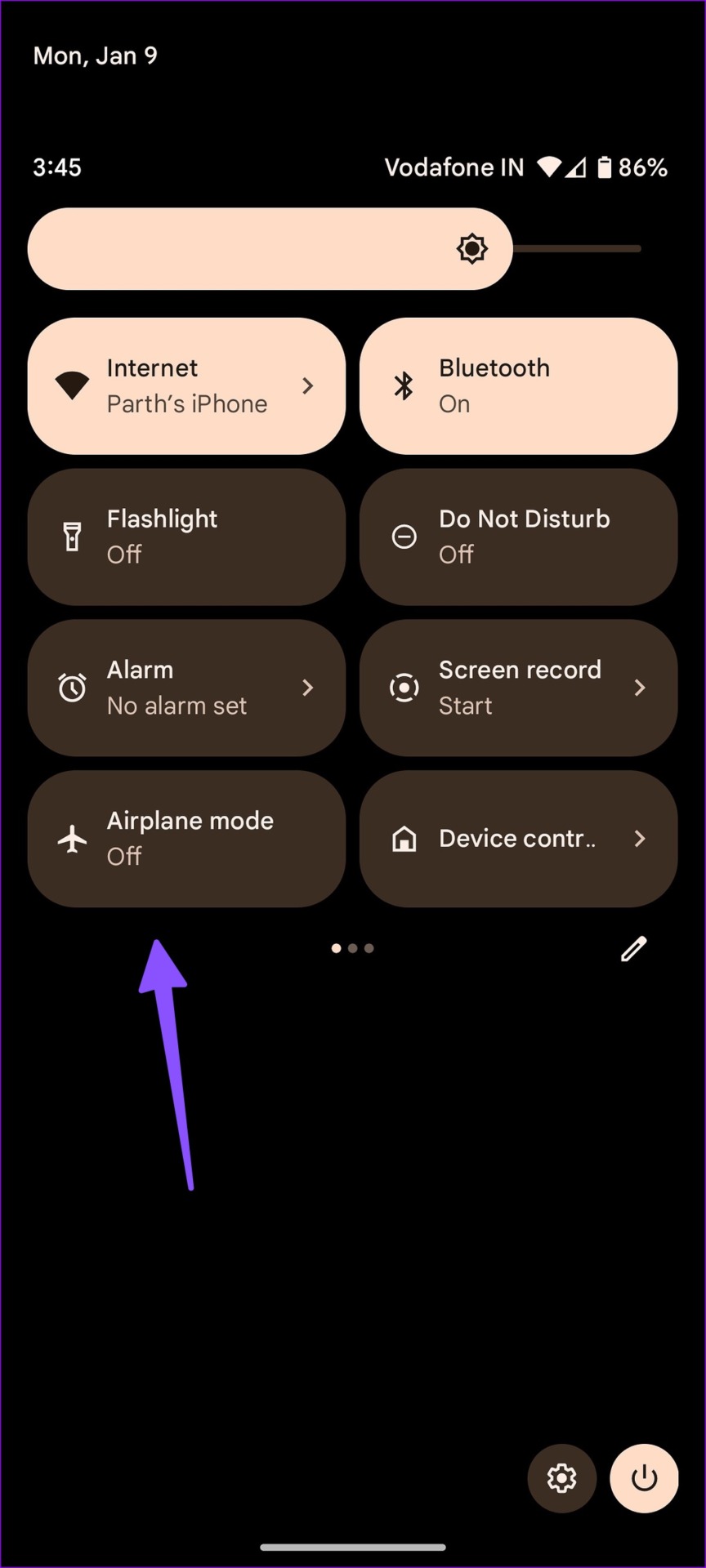Enable Do Not Disturb

518,537
